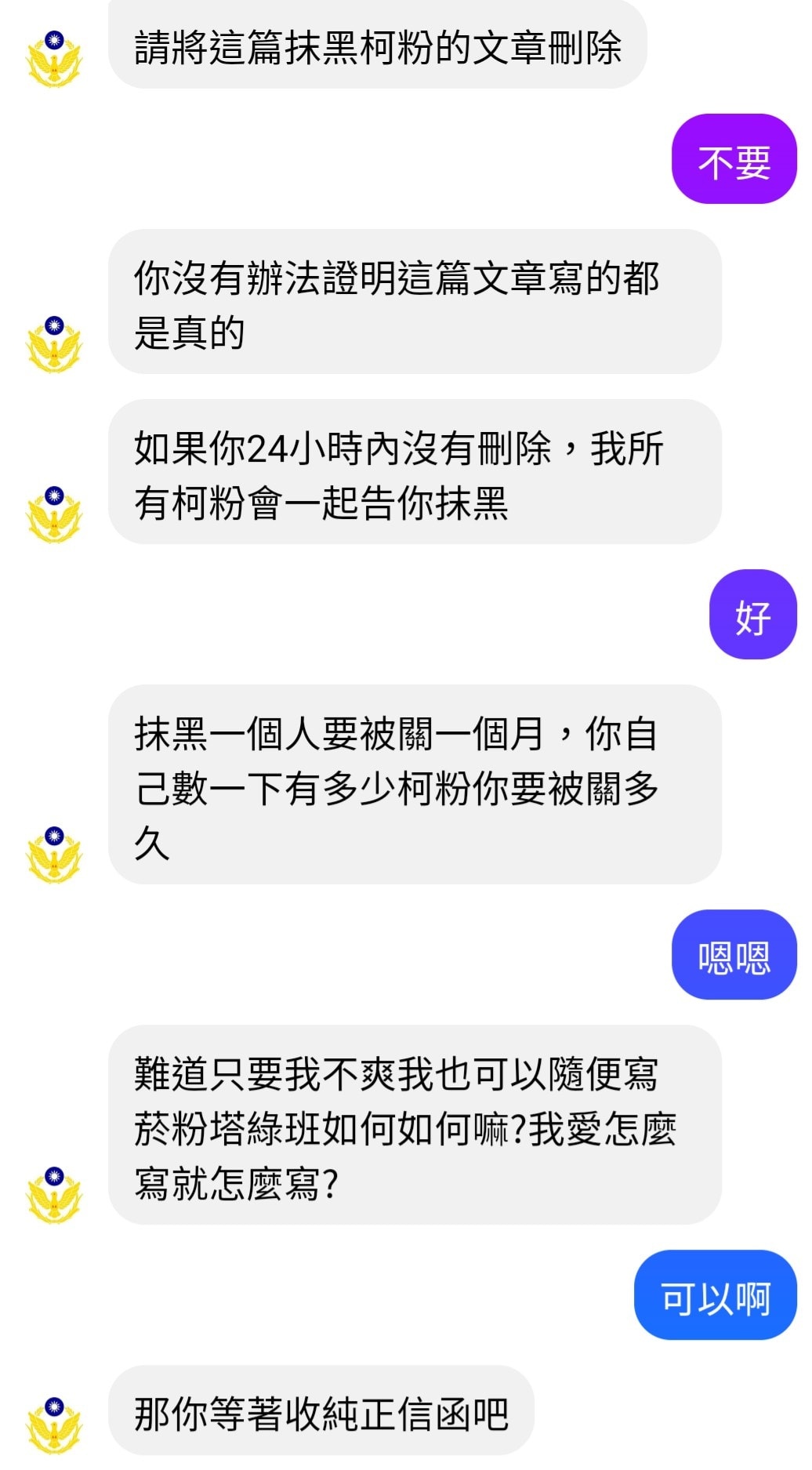The height and width of the screenshot is (1470, 812).
Task: View profile from avatar beside 24小時 message
Action: (x=54, y=514)
